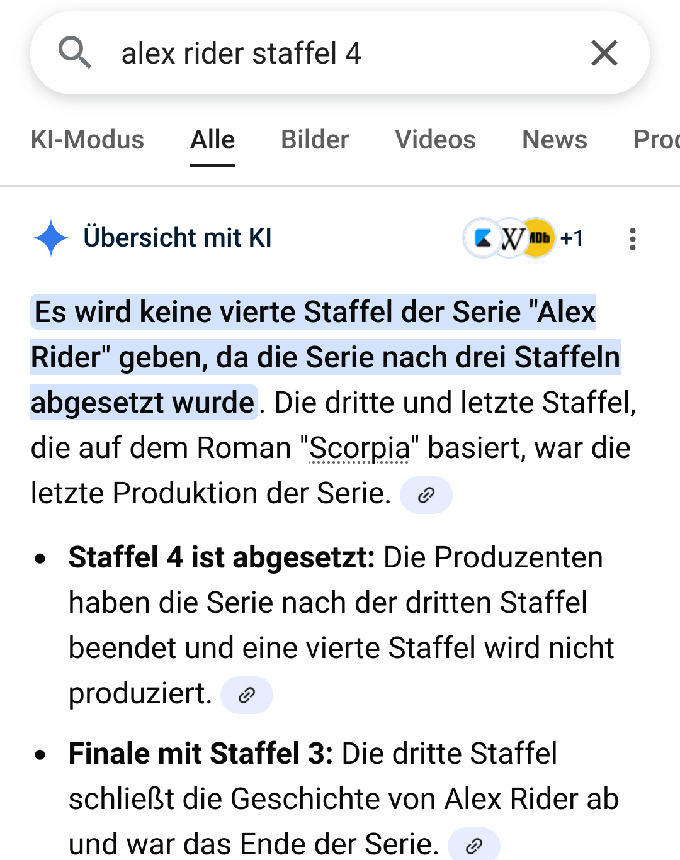Switch to the News tab
Image resolution: width=680 pixels, height=860 pixels.
[554, 140]
